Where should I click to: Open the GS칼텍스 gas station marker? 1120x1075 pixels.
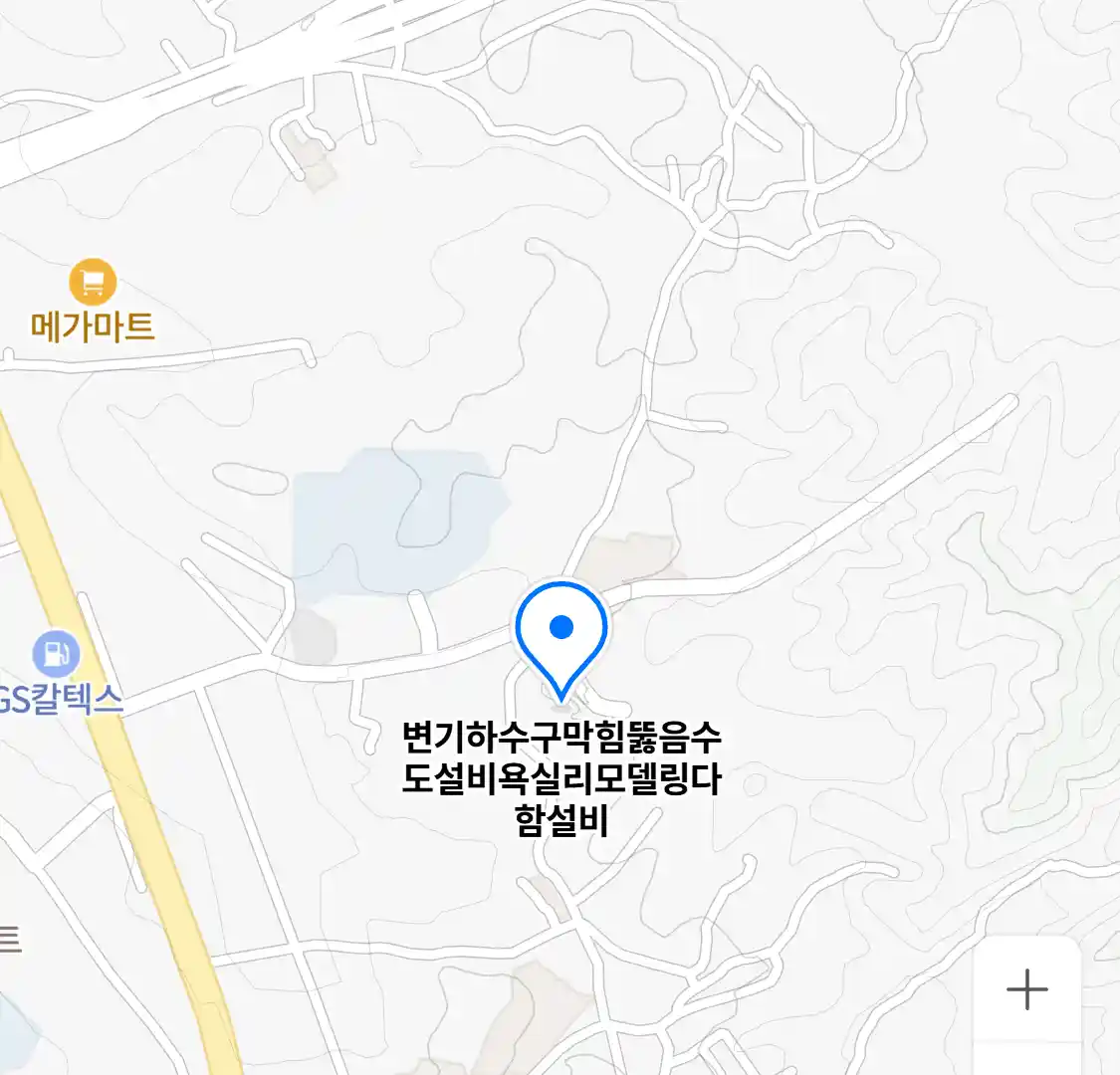pos(56,654)
